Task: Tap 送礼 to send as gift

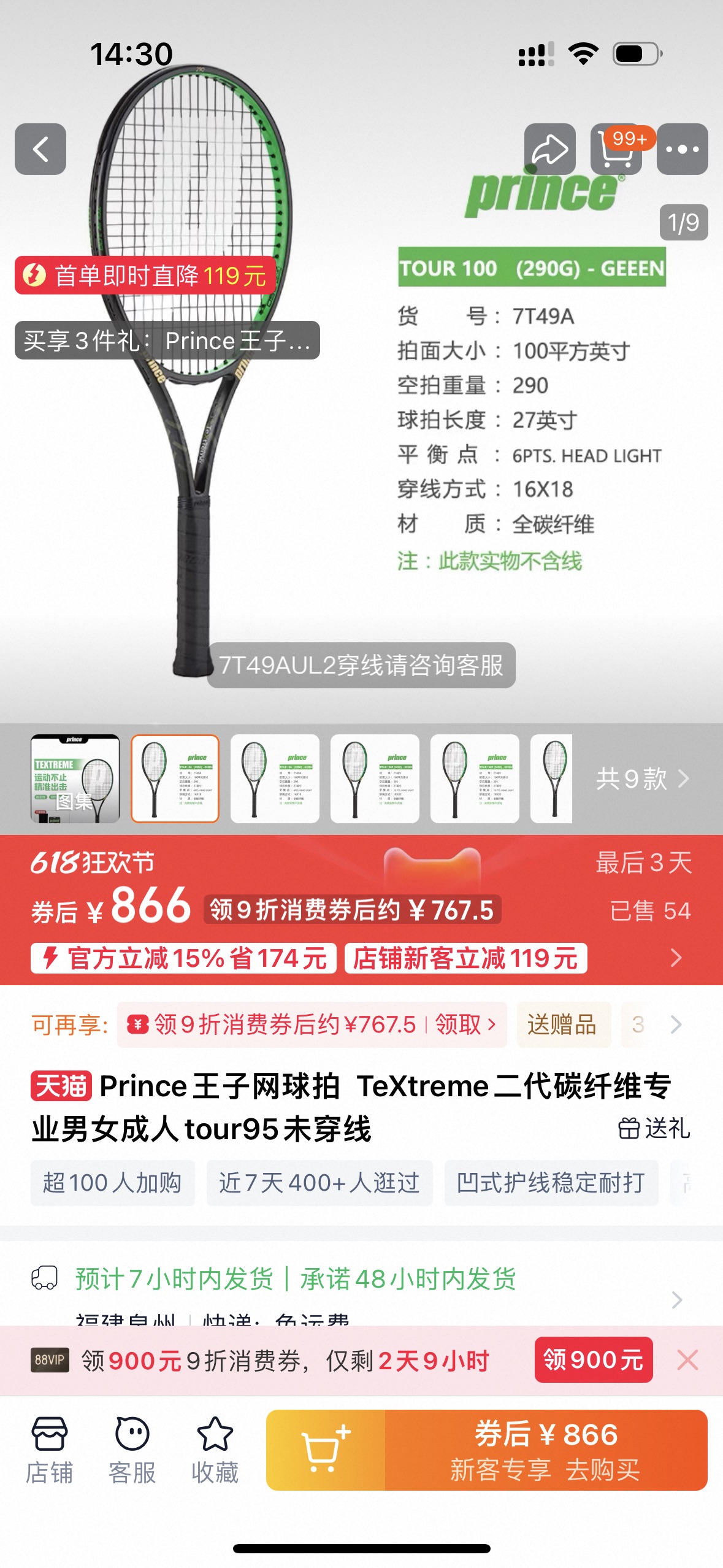Action: click(x=654, y=1128)
